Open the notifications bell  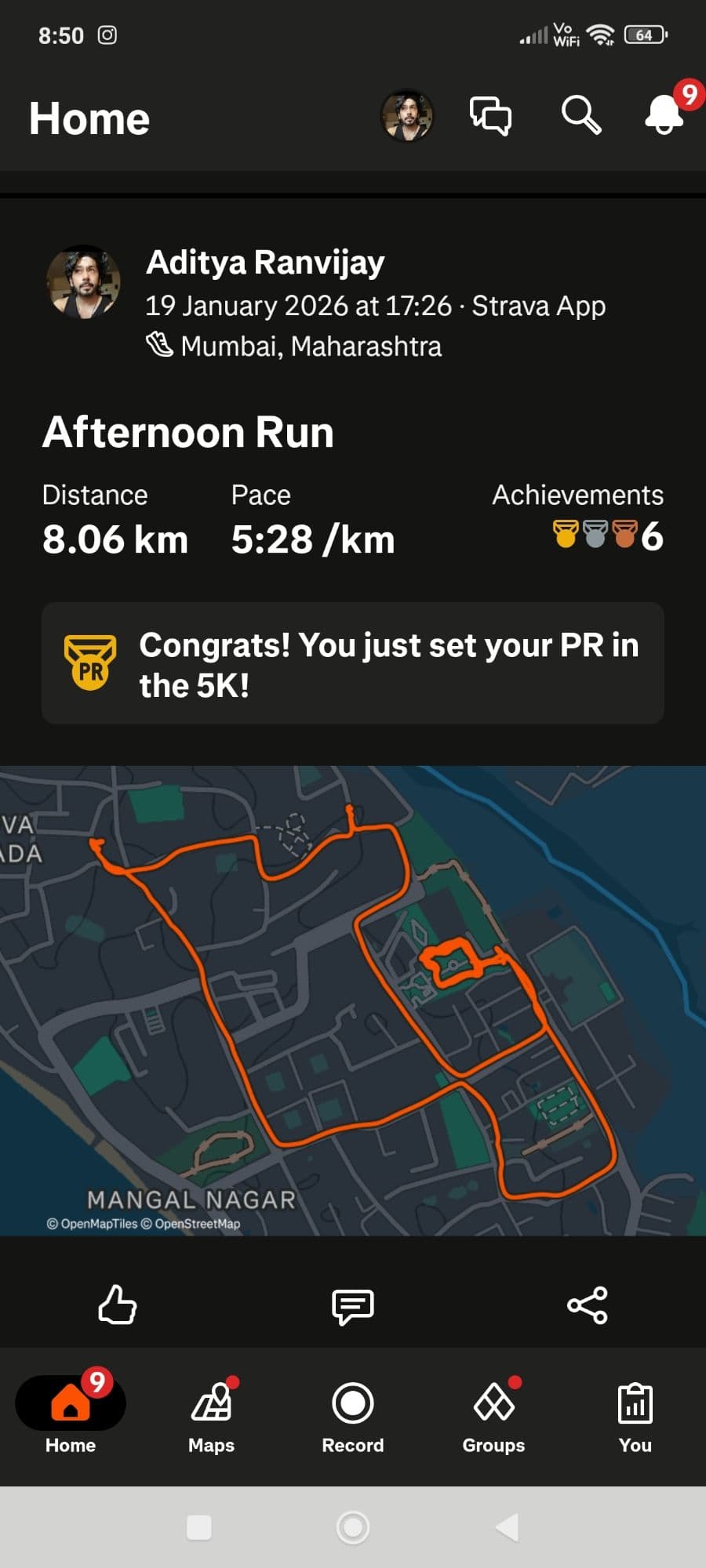tap(664, 114)
